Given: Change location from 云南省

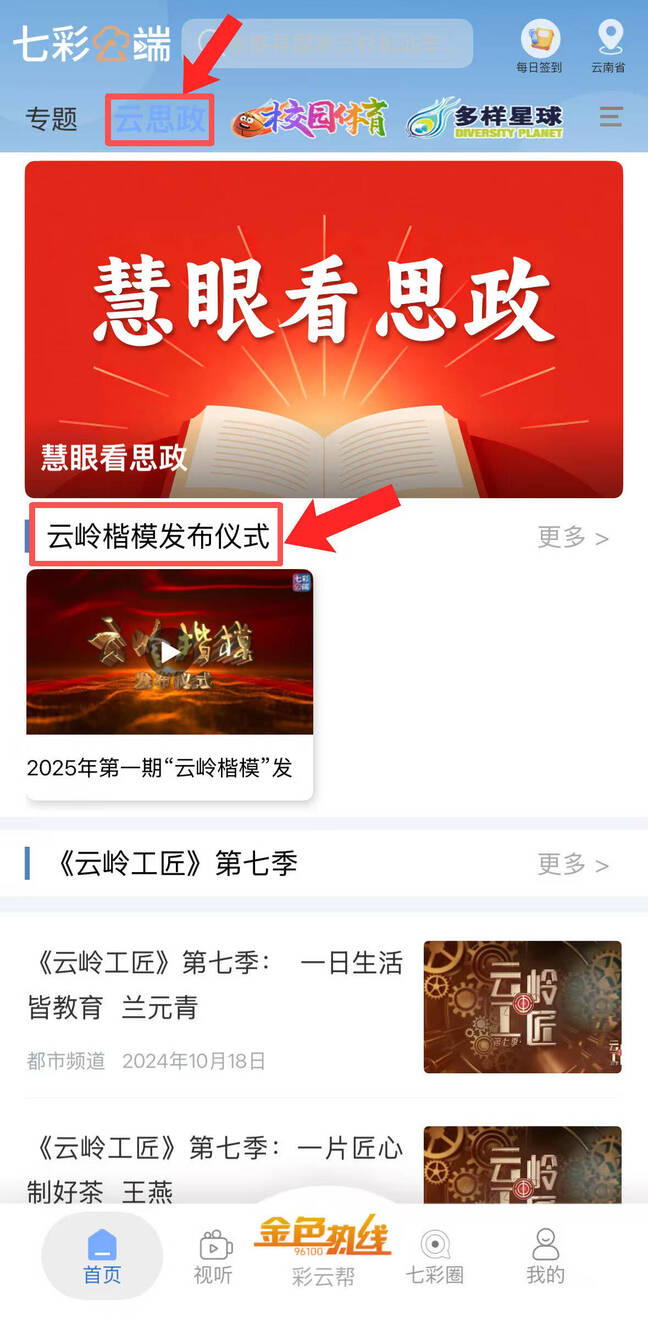Looking at the screenshot, I should (608, 47).
